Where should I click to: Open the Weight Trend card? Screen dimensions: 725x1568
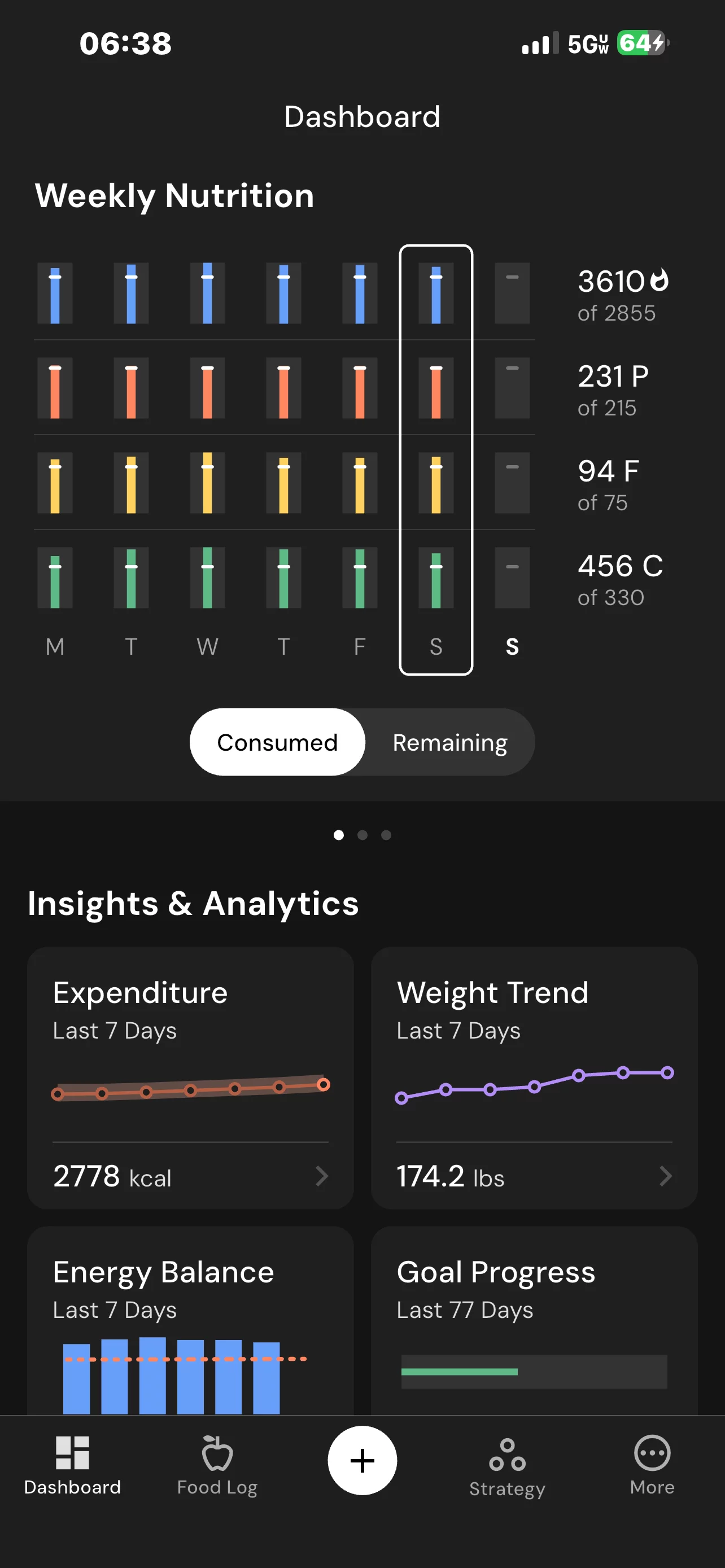[534, 1077]
